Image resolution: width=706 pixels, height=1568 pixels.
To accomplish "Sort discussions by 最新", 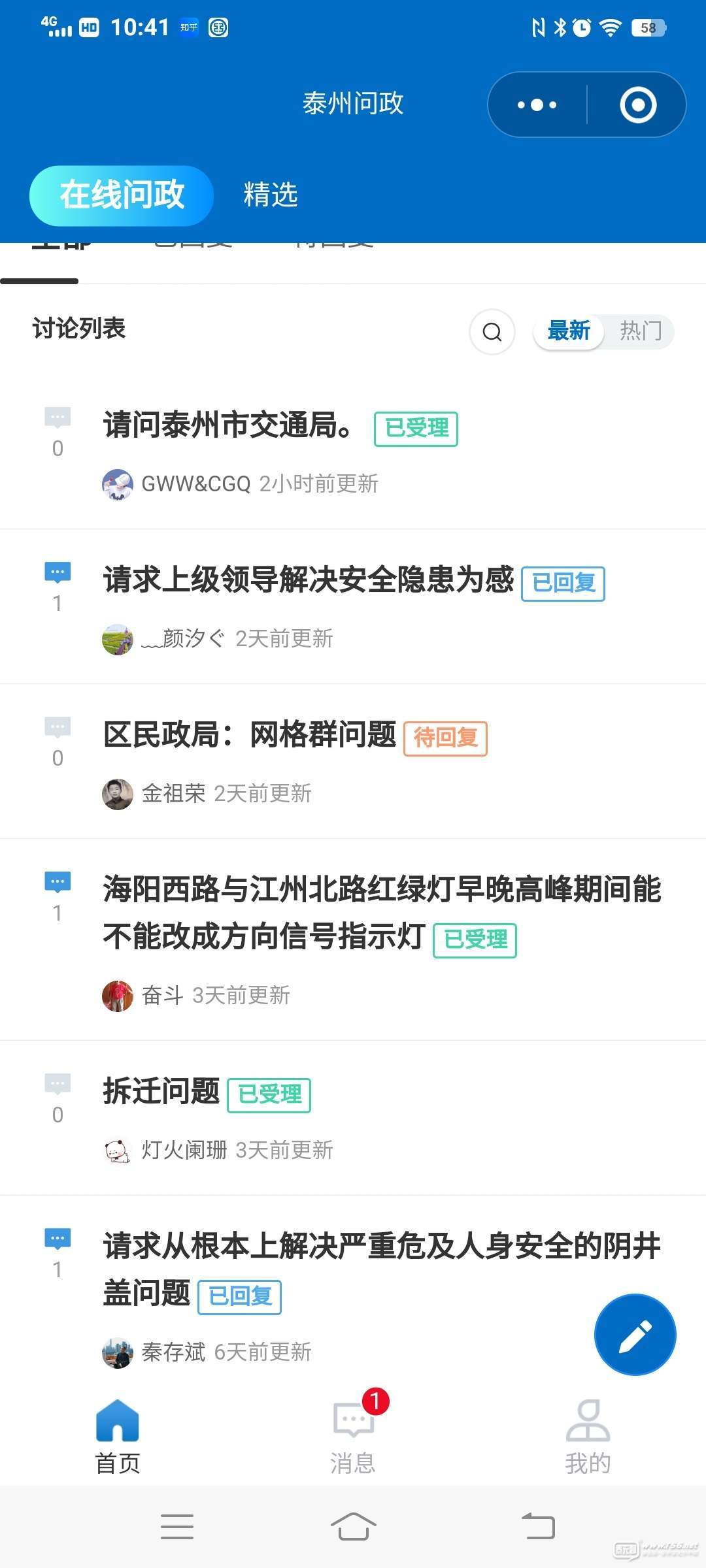I will click(x=568, y=331).
